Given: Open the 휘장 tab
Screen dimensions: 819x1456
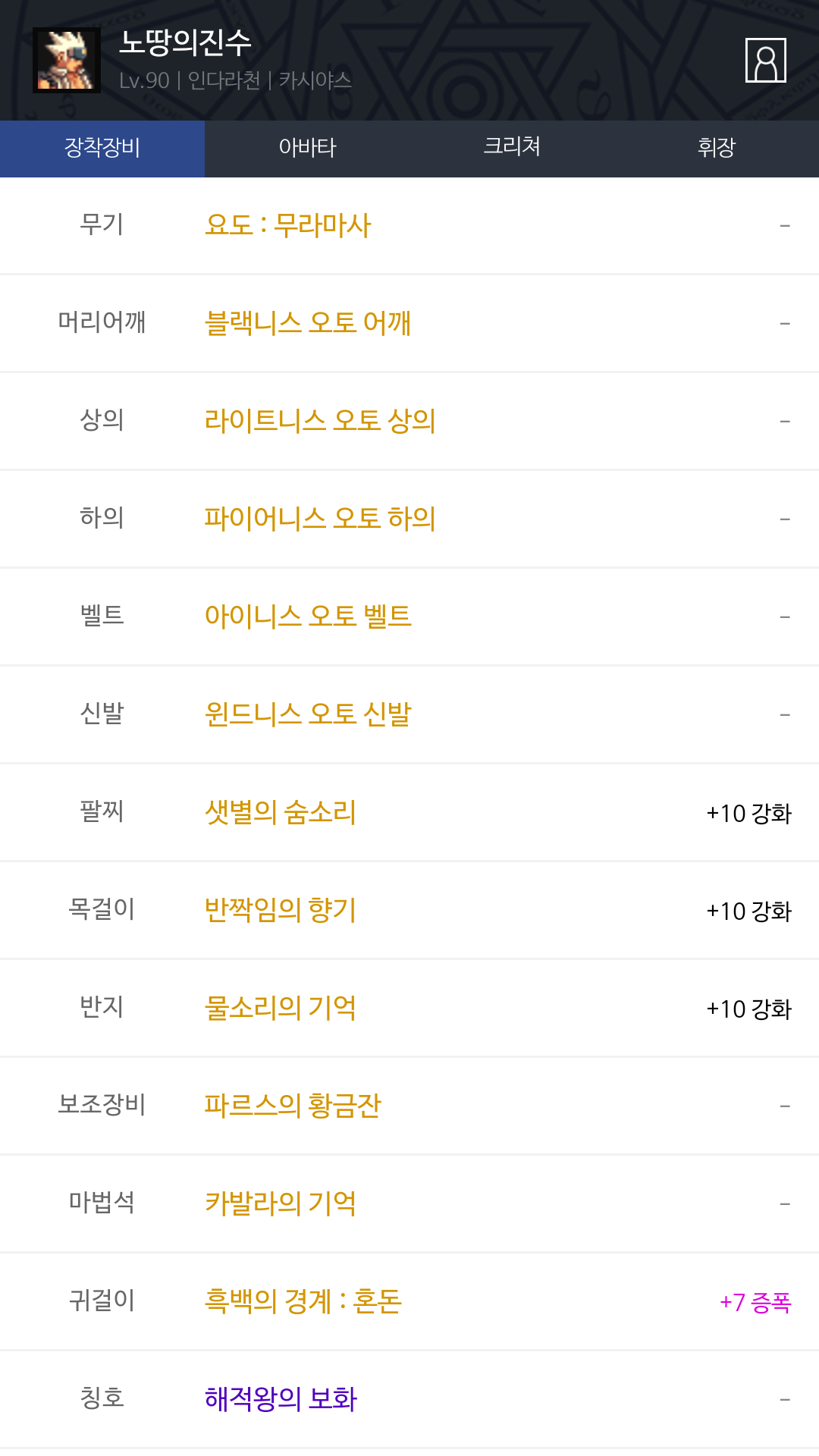Looking at the screenshot, I should coord(716,148).
